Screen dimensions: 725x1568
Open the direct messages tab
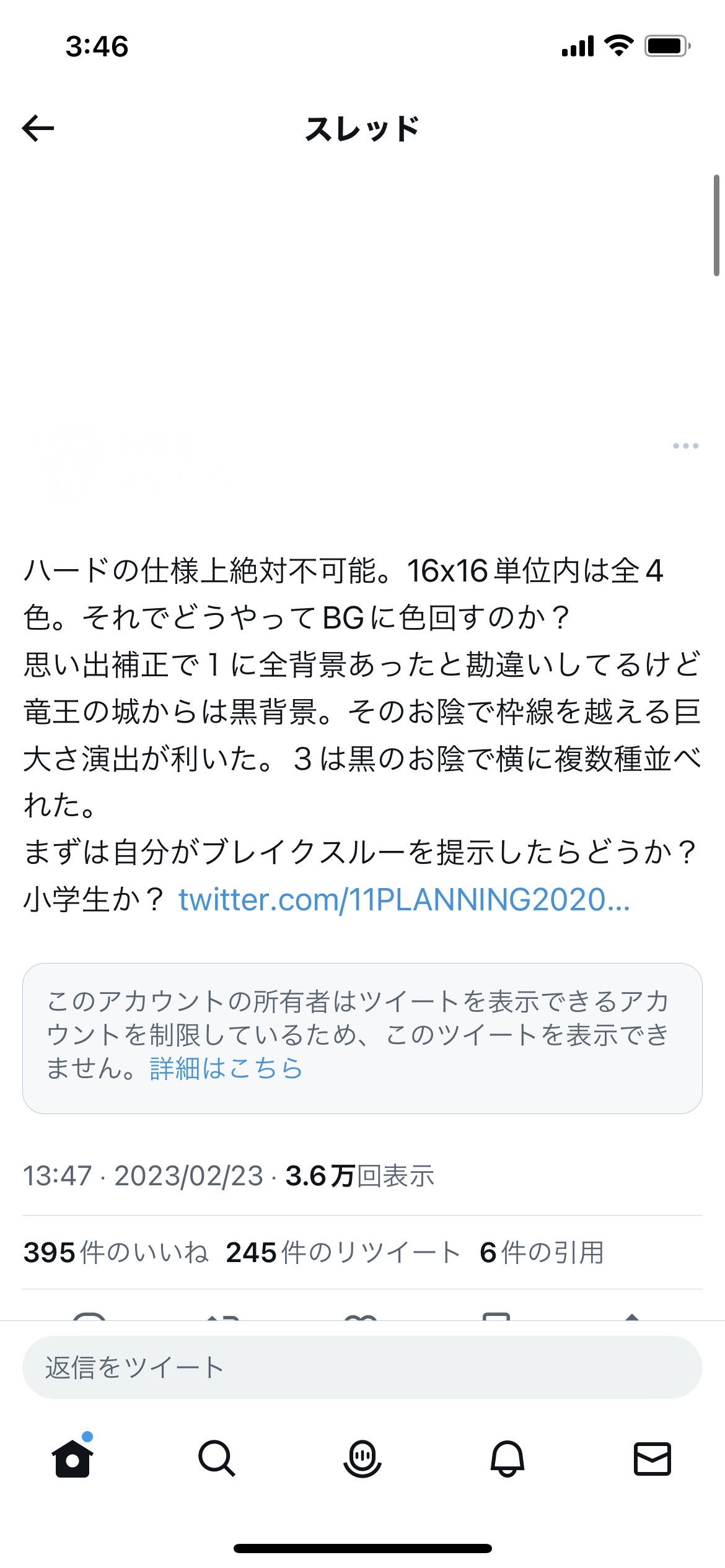(652, 1458)
